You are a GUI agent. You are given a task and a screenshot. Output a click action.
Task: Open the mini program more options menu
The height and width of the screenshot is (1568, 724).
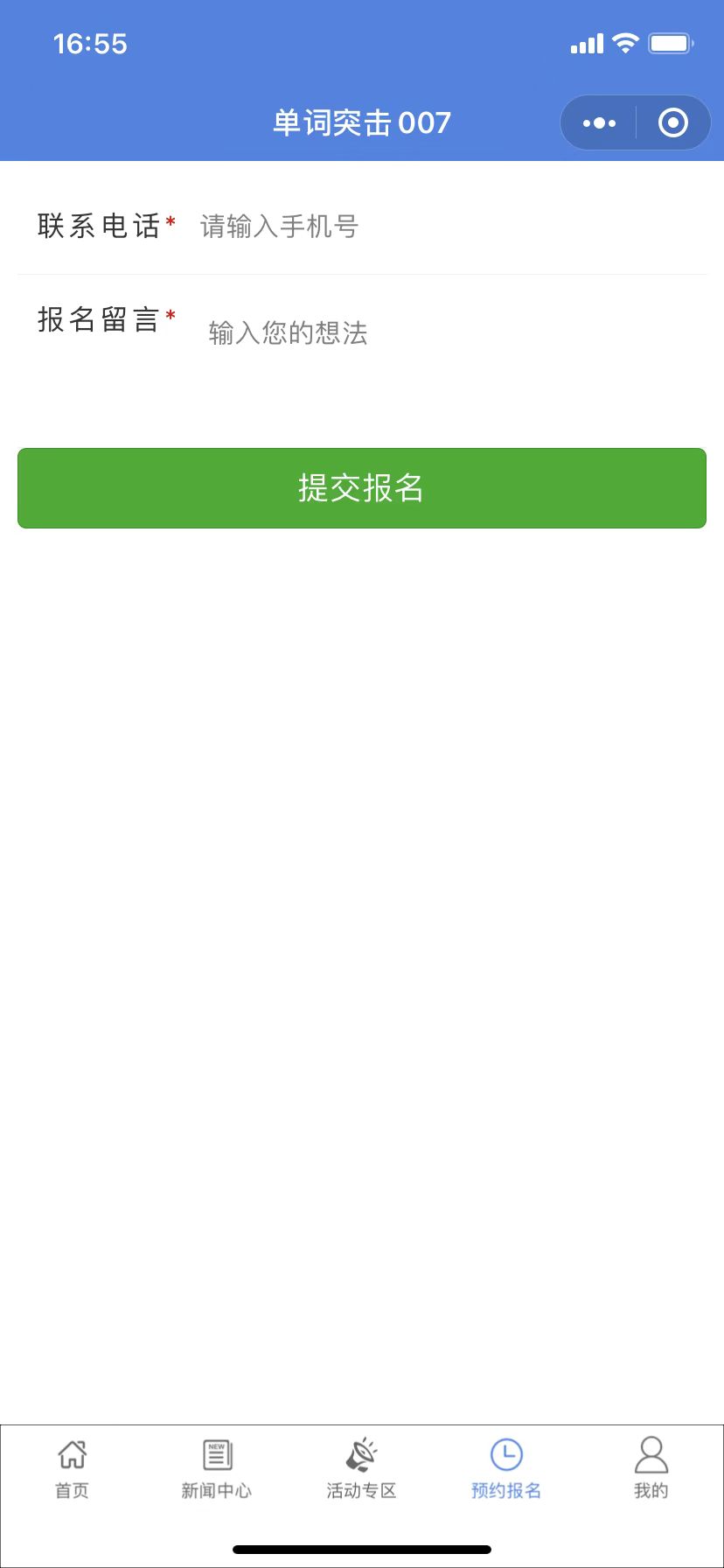coord(599,123)
